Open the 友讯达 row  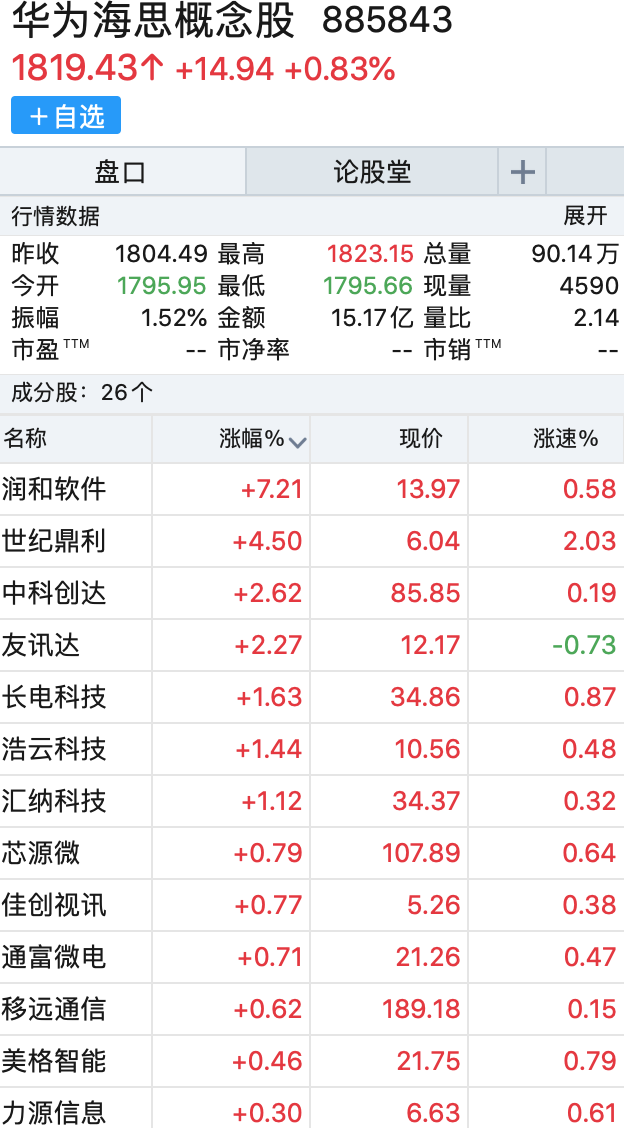312,645
